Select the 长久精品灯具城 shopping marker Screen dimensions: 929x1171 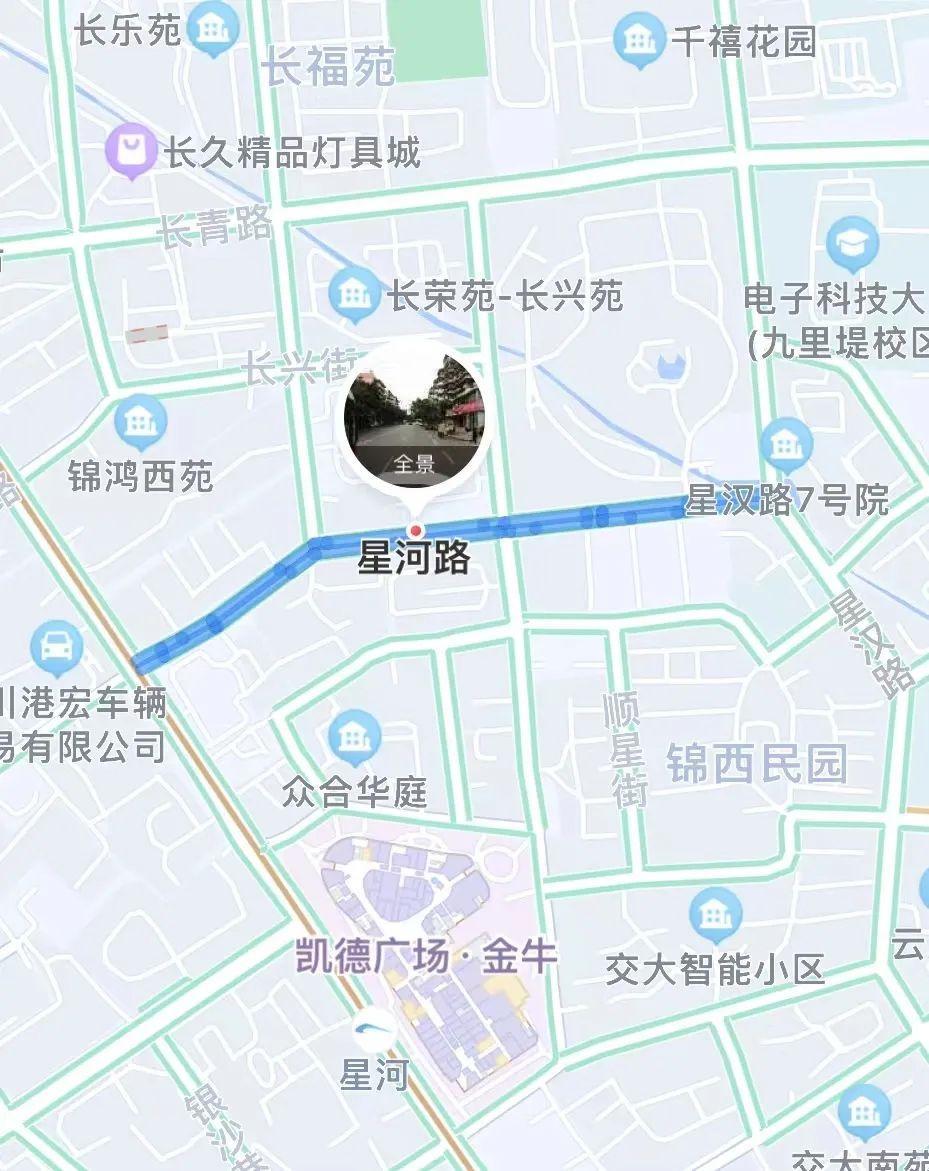[x=131, y=152]
